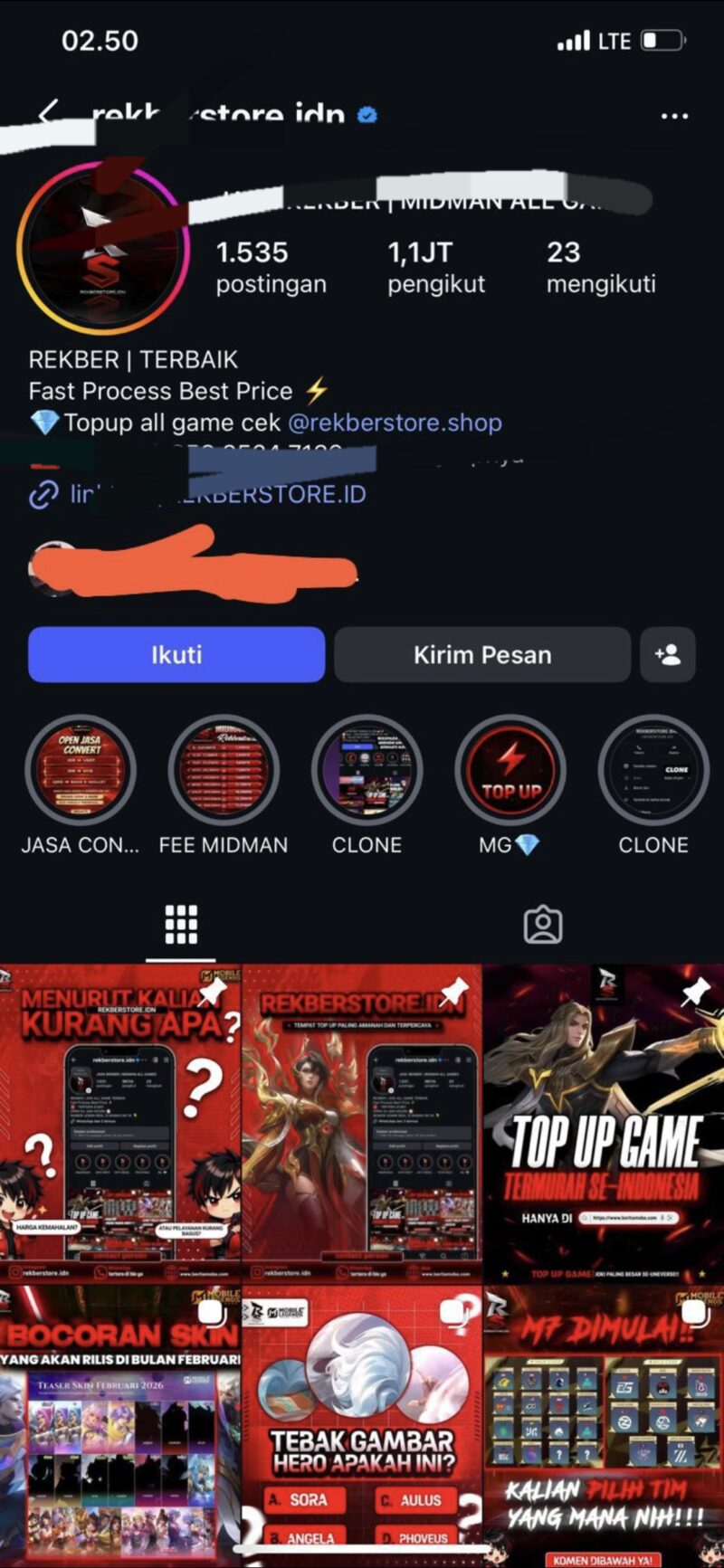
Task: Open the 'M7 Dimulai' post
Action: pyautogui.click(x=604, y=1425)
